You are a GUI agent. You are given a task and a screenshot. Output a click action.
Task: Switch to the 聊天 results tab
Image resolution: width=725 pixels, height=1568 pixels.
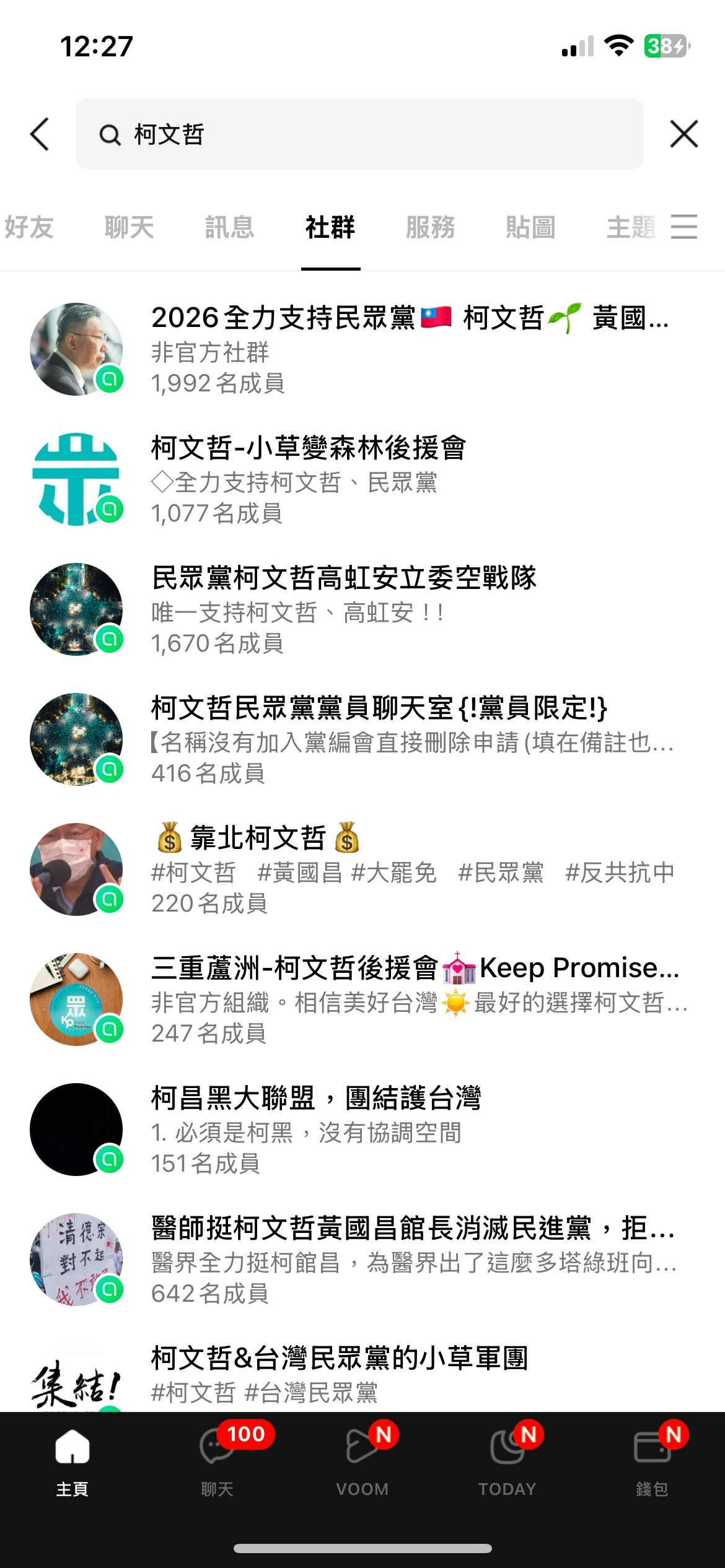(x=129, y=227)
